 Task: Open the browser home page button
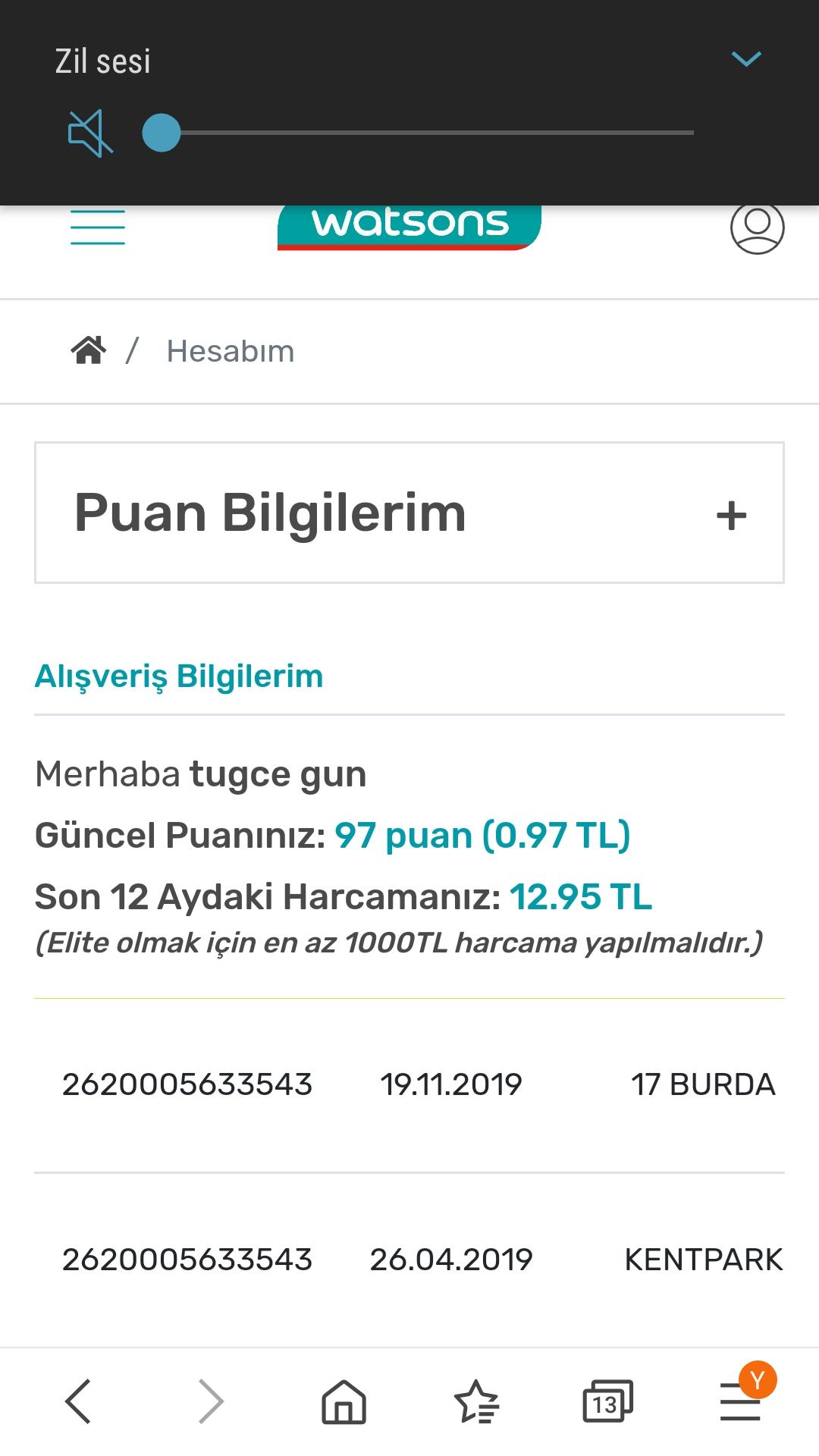pos(344,1401)
